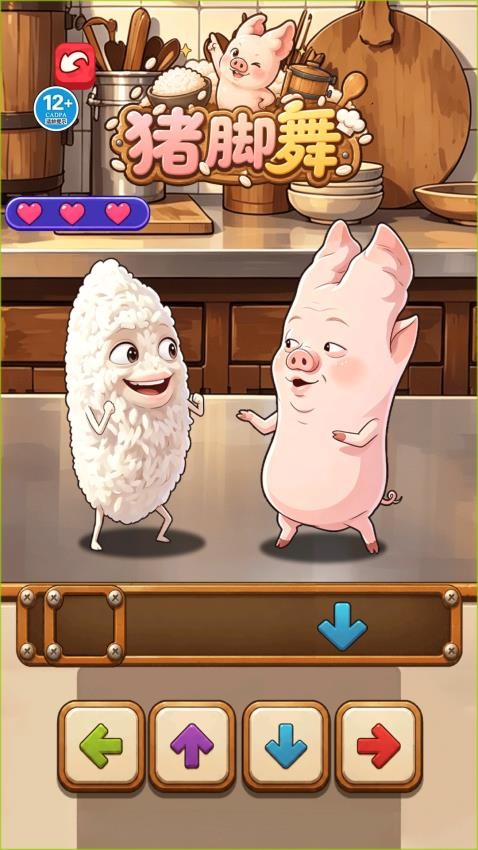The width and height of the screenshot is (478, 850).
Task: Select the blue down arrow button
Action: point(286,746)
